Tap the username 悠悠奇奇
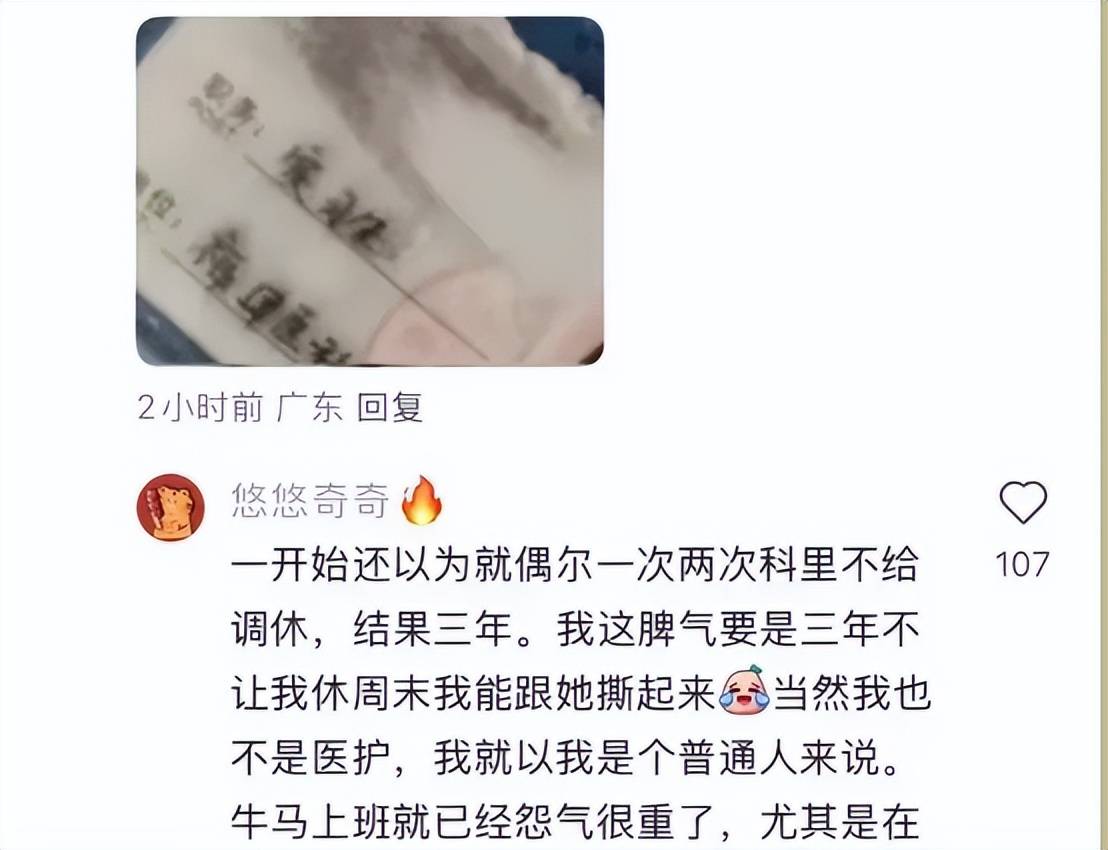The height and width of the screenshot is (850, 1108). 310,500
